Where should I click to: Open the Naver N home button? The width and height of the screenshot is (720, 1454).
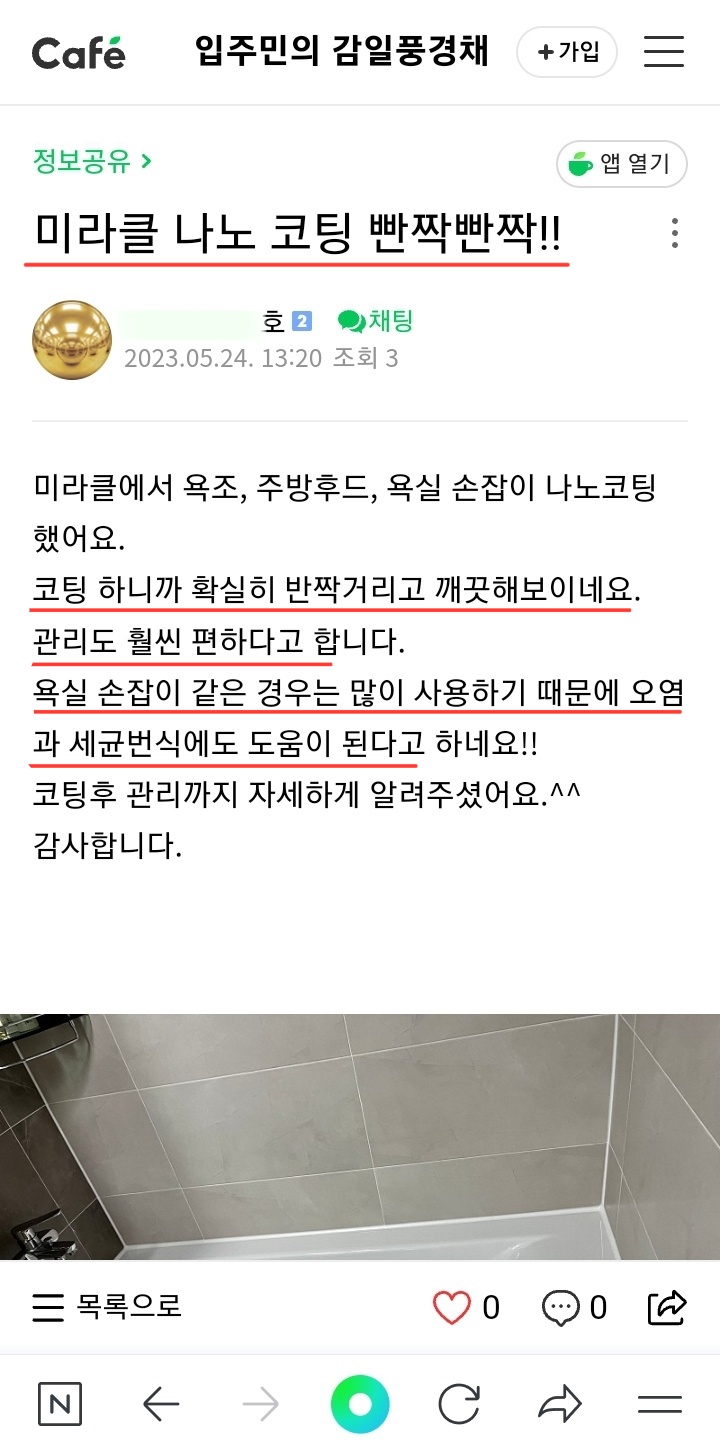click(x=60, y=1405)
